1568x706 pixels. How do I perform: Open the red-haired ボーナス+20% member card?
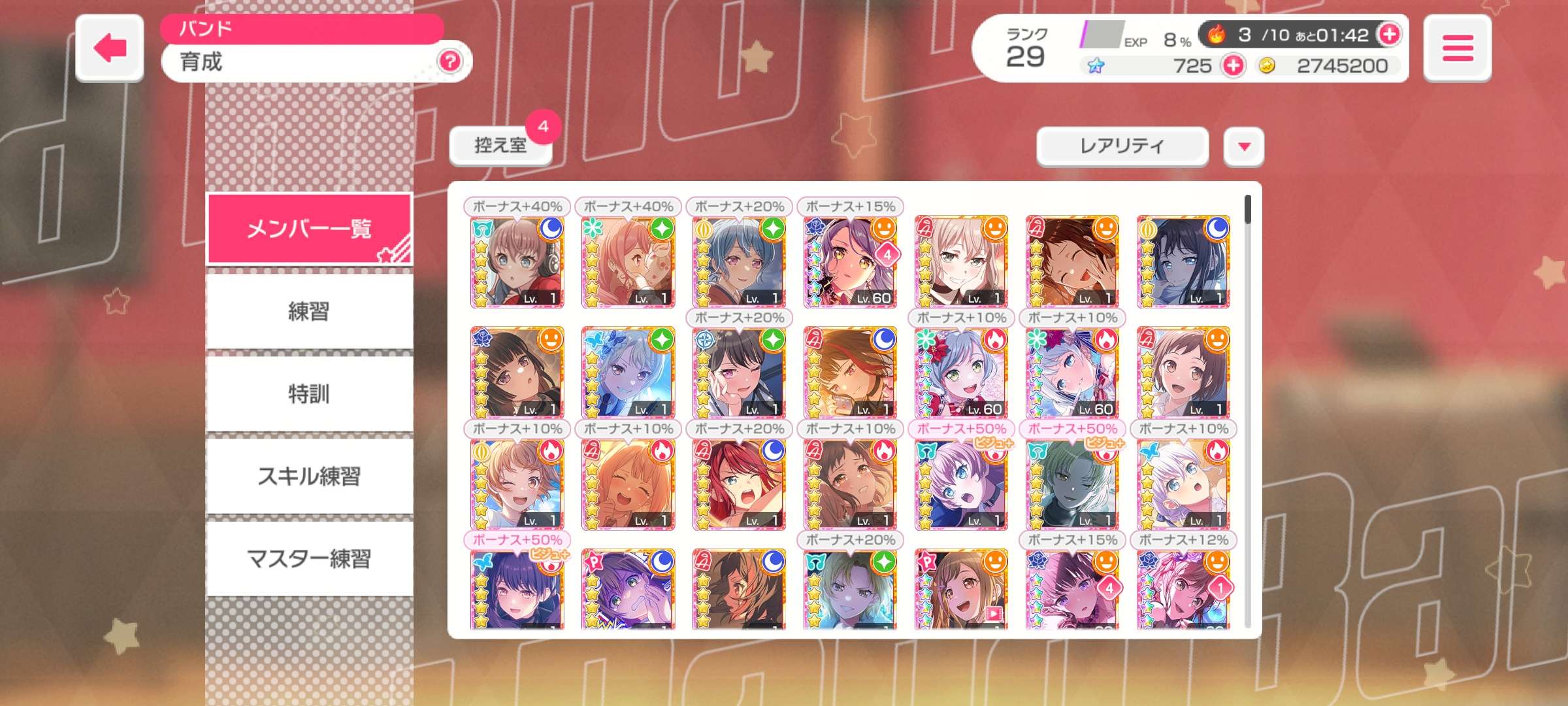coord(739,485)
